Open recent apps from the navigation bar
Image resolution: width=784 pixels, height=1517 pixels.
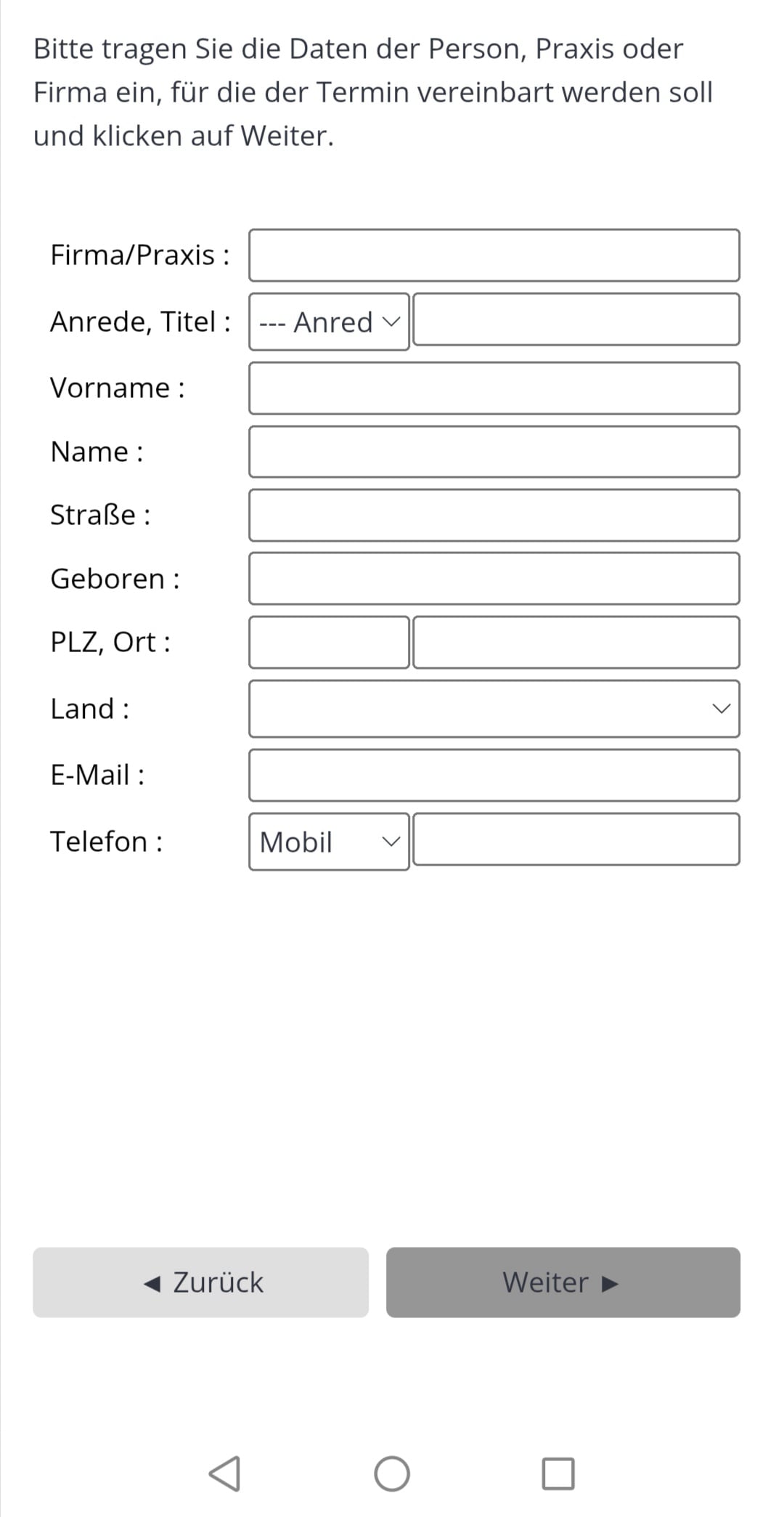(x=558, y=1474)
